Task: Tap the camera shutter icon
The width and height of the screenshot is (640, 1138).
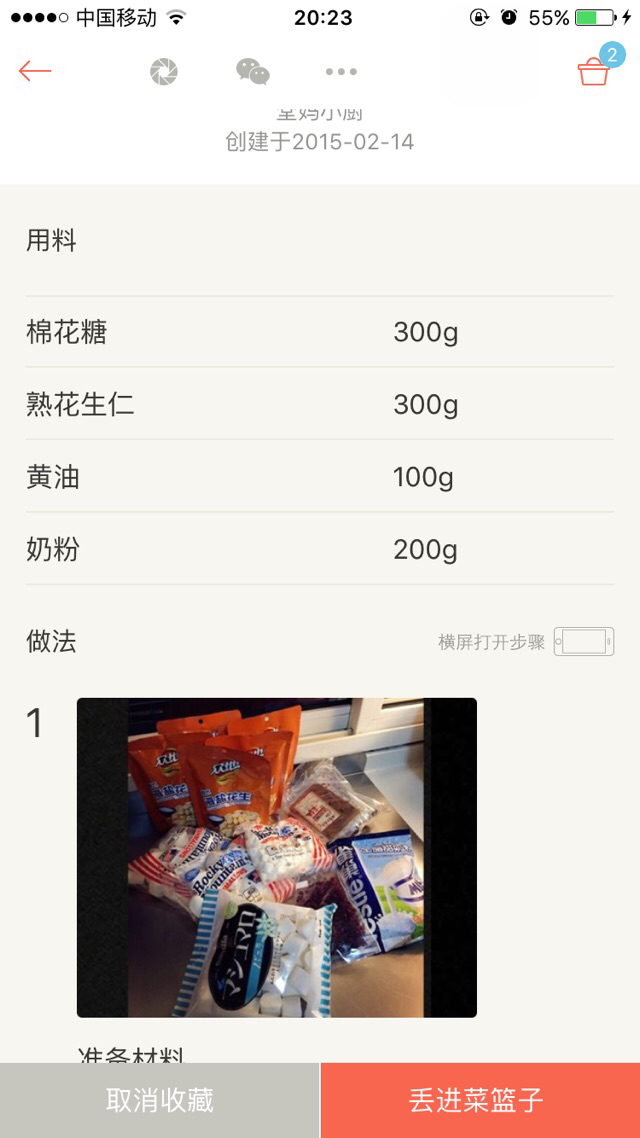Action: point(164,72)
